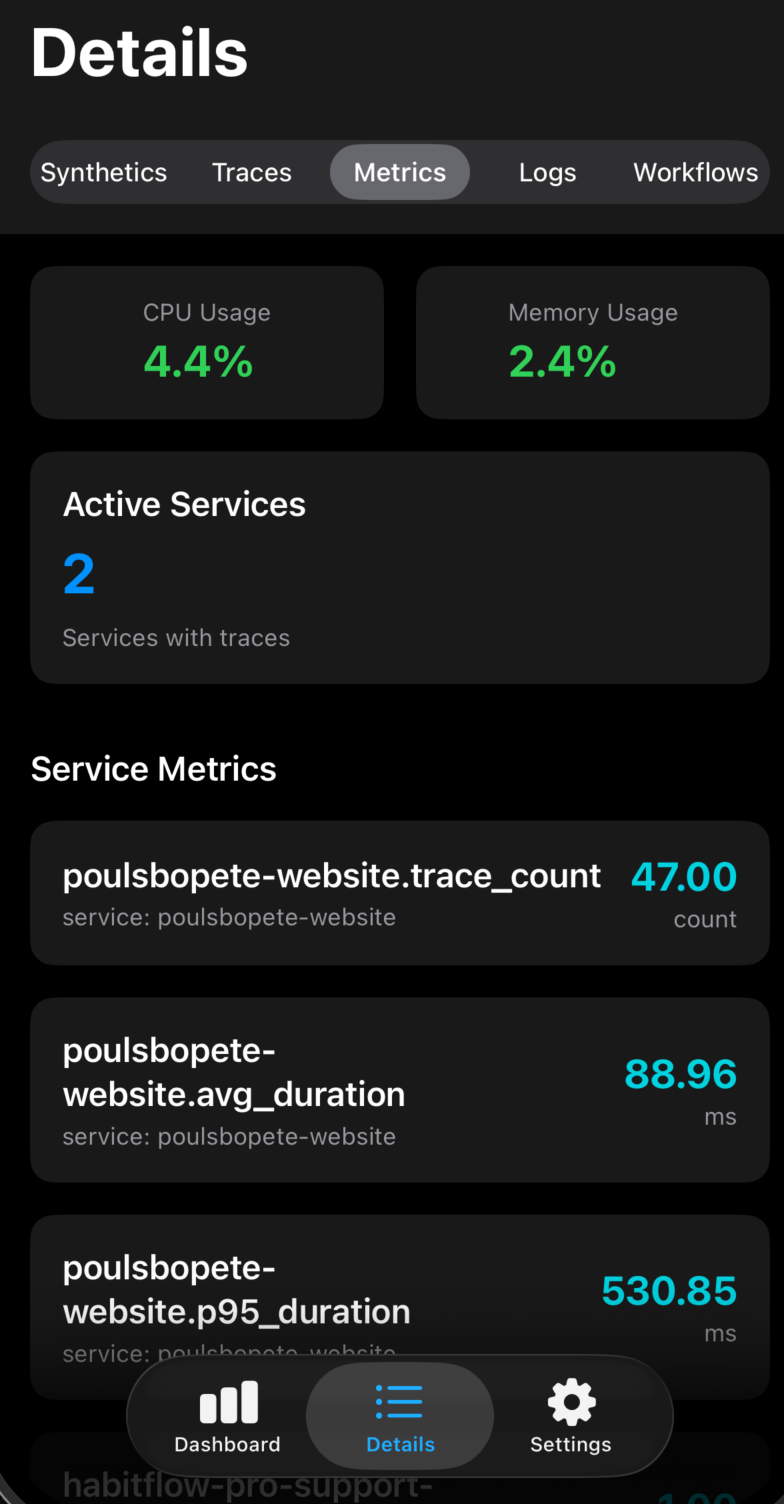The width and height of the screenshot is (784, 1504).
Task: Click the 47.00 count value
Action: pos(683,875)
